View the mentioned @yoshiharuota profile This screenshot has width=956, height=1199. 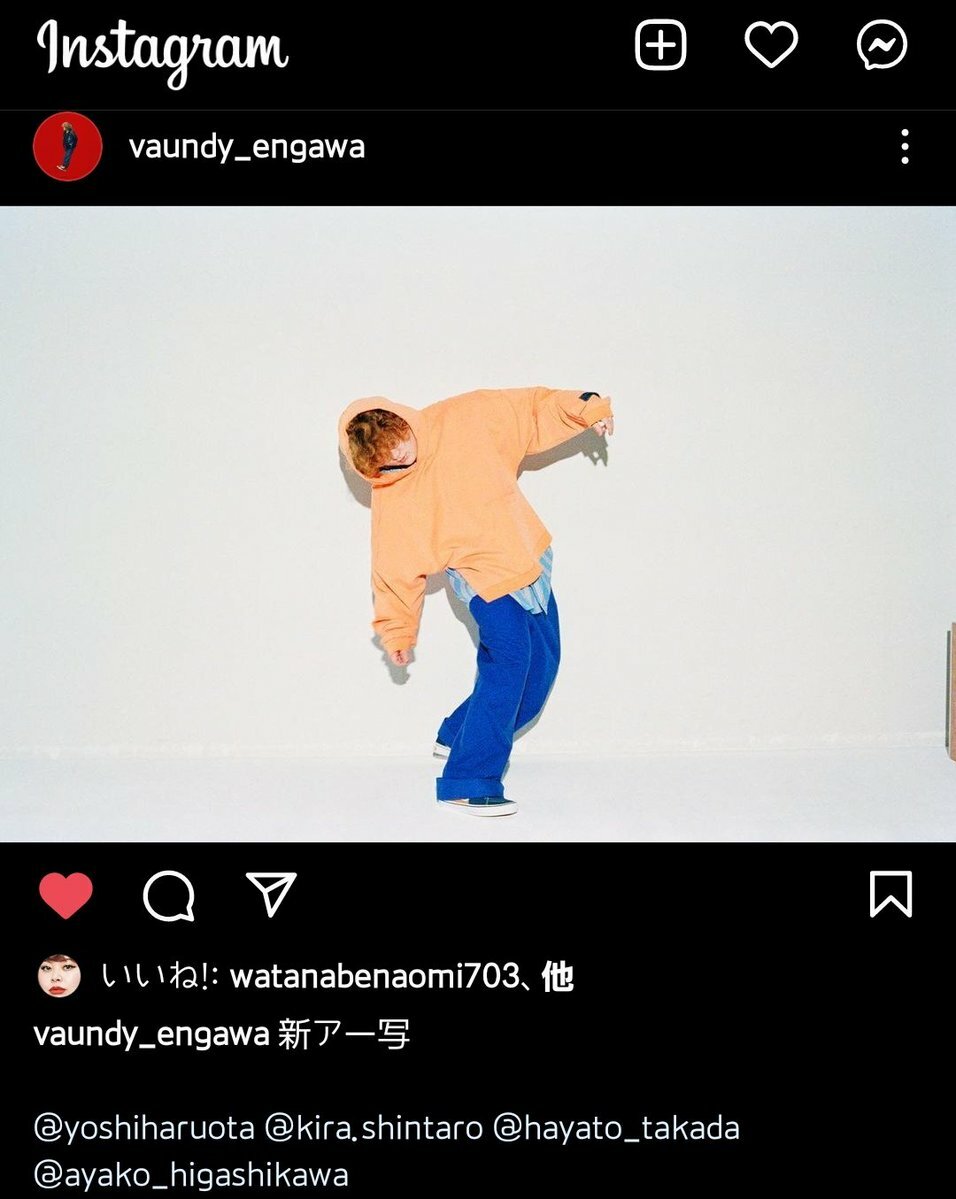point(144,1129)
